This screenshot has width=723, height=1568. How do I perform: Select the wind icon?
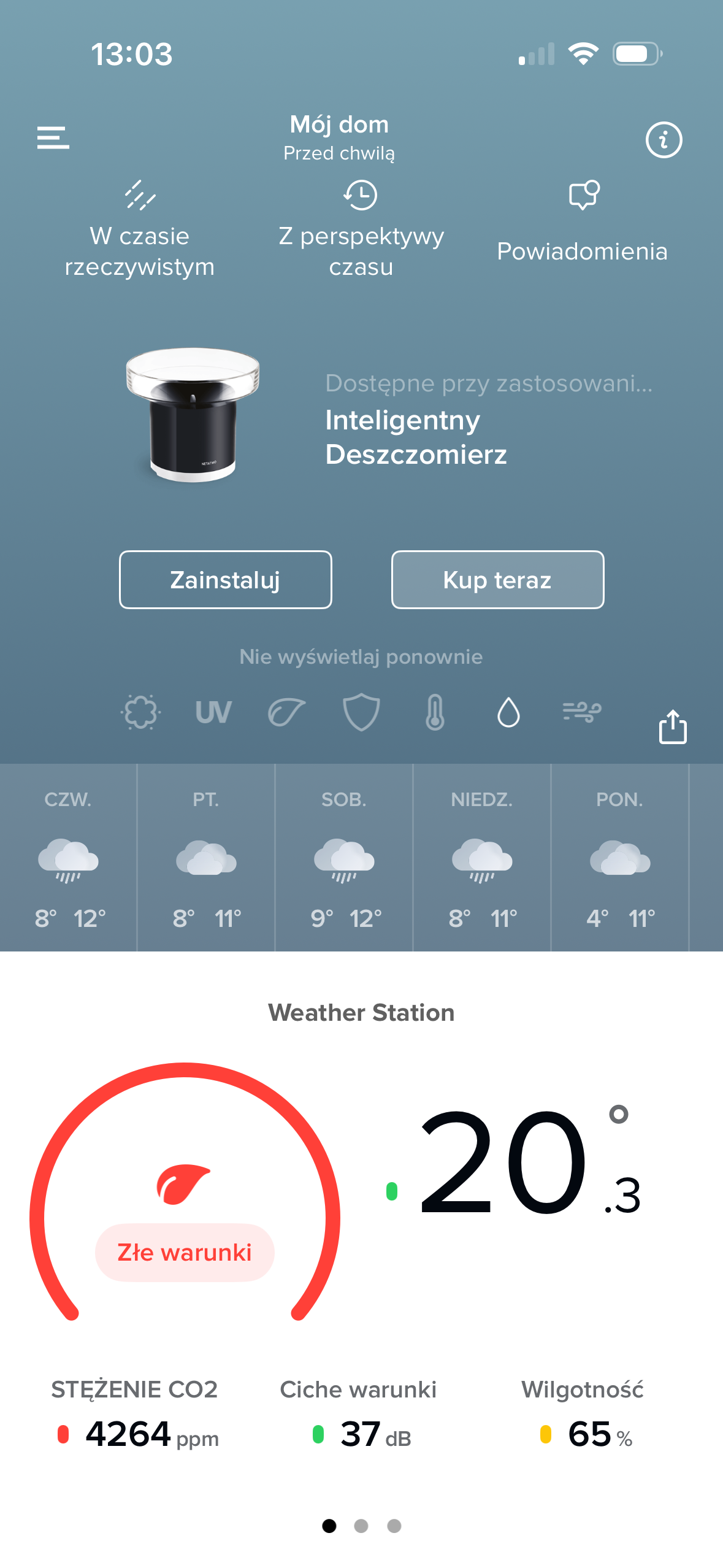[581, 712]
